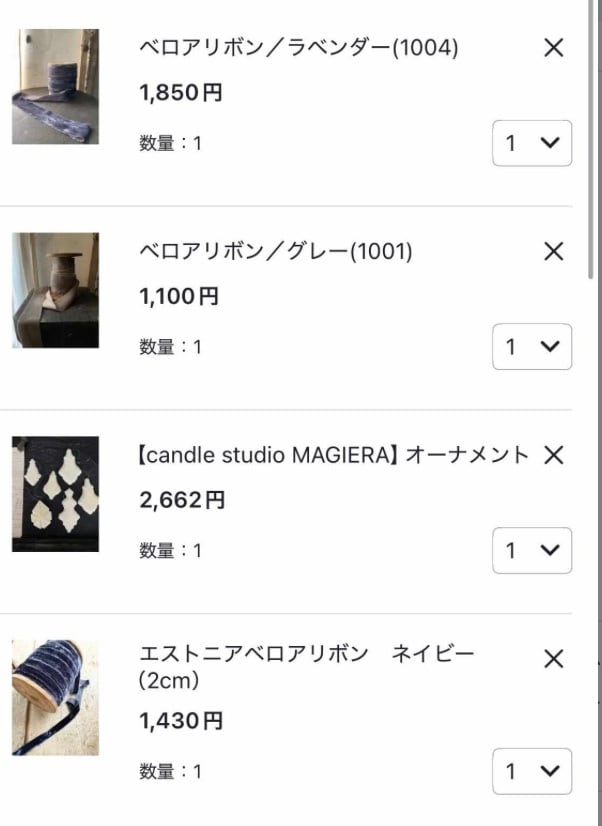The width and height of the screenshot is (602, 826).
Task: Change quantity of ベロアリボン／グレー(1001)
Action: click(532, 347)
